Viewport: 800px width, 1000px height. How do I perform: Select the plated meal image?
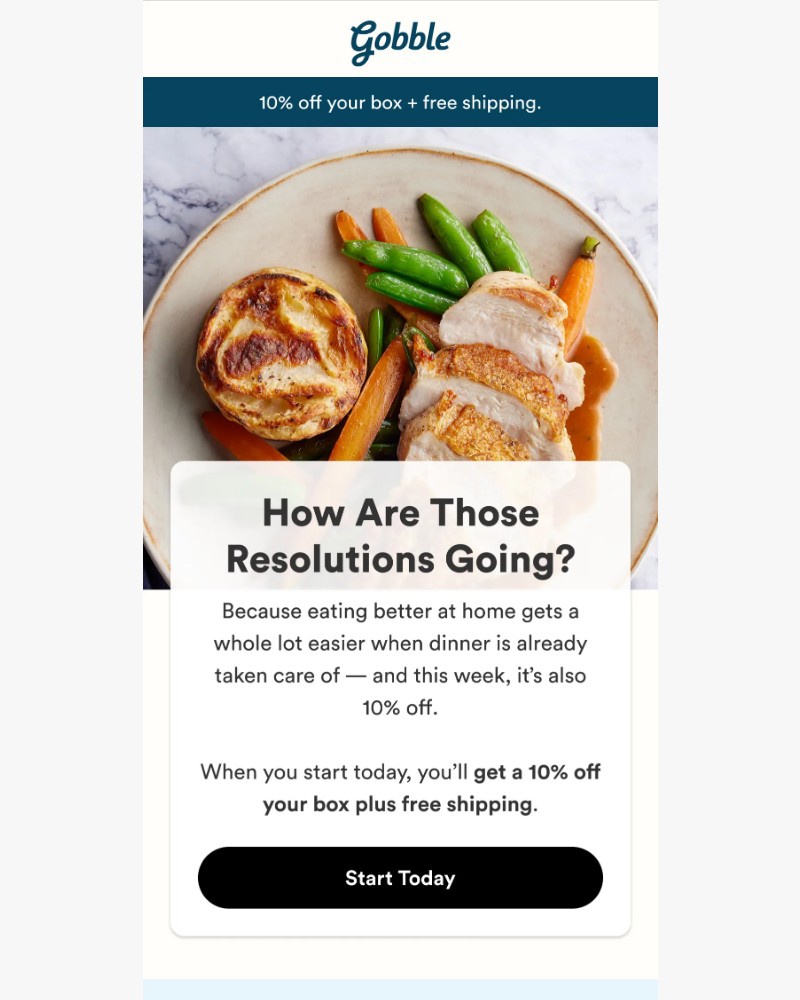[400, 300]
